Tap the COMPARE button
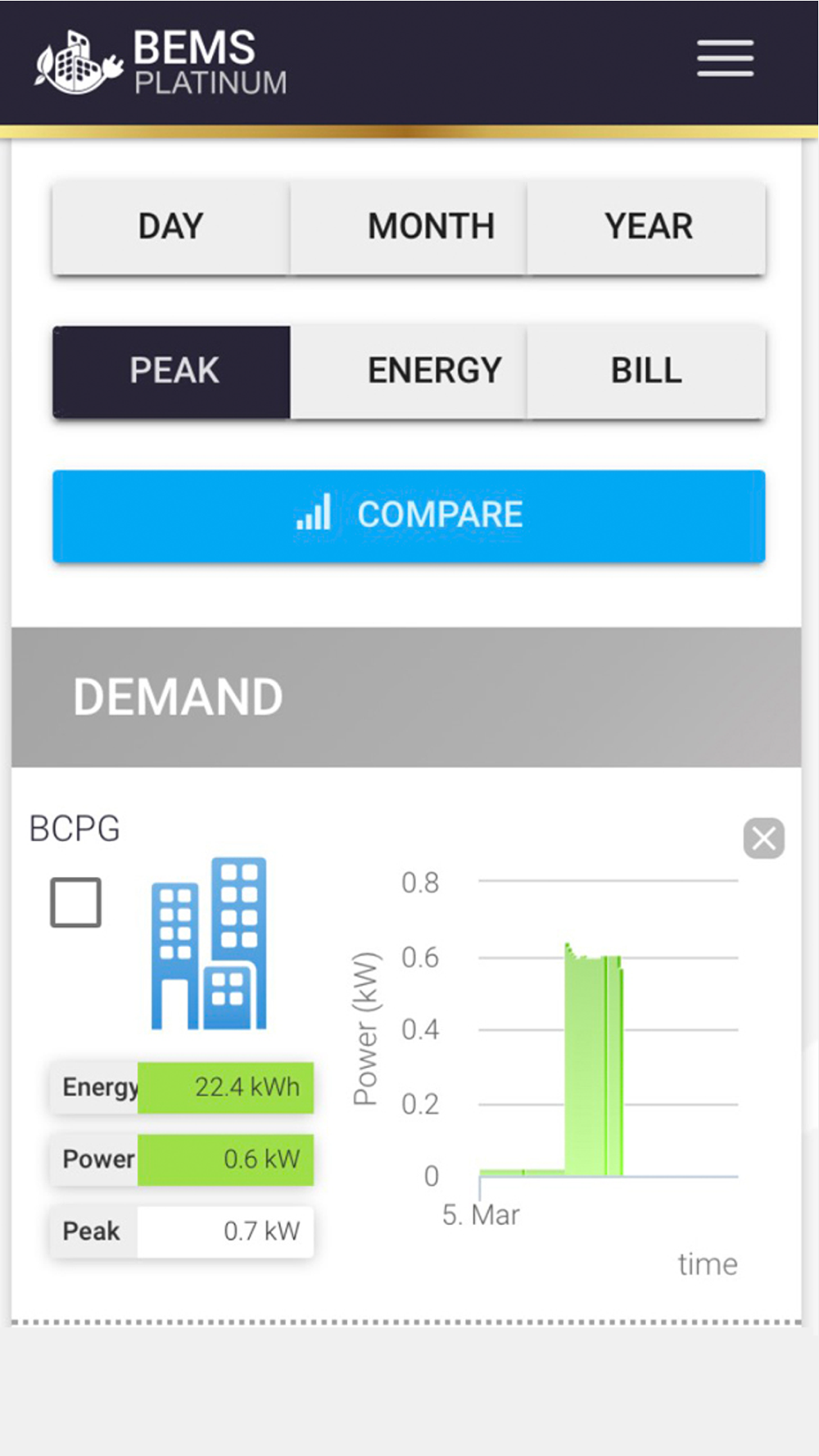819x1456 pixels. (409, 516)
